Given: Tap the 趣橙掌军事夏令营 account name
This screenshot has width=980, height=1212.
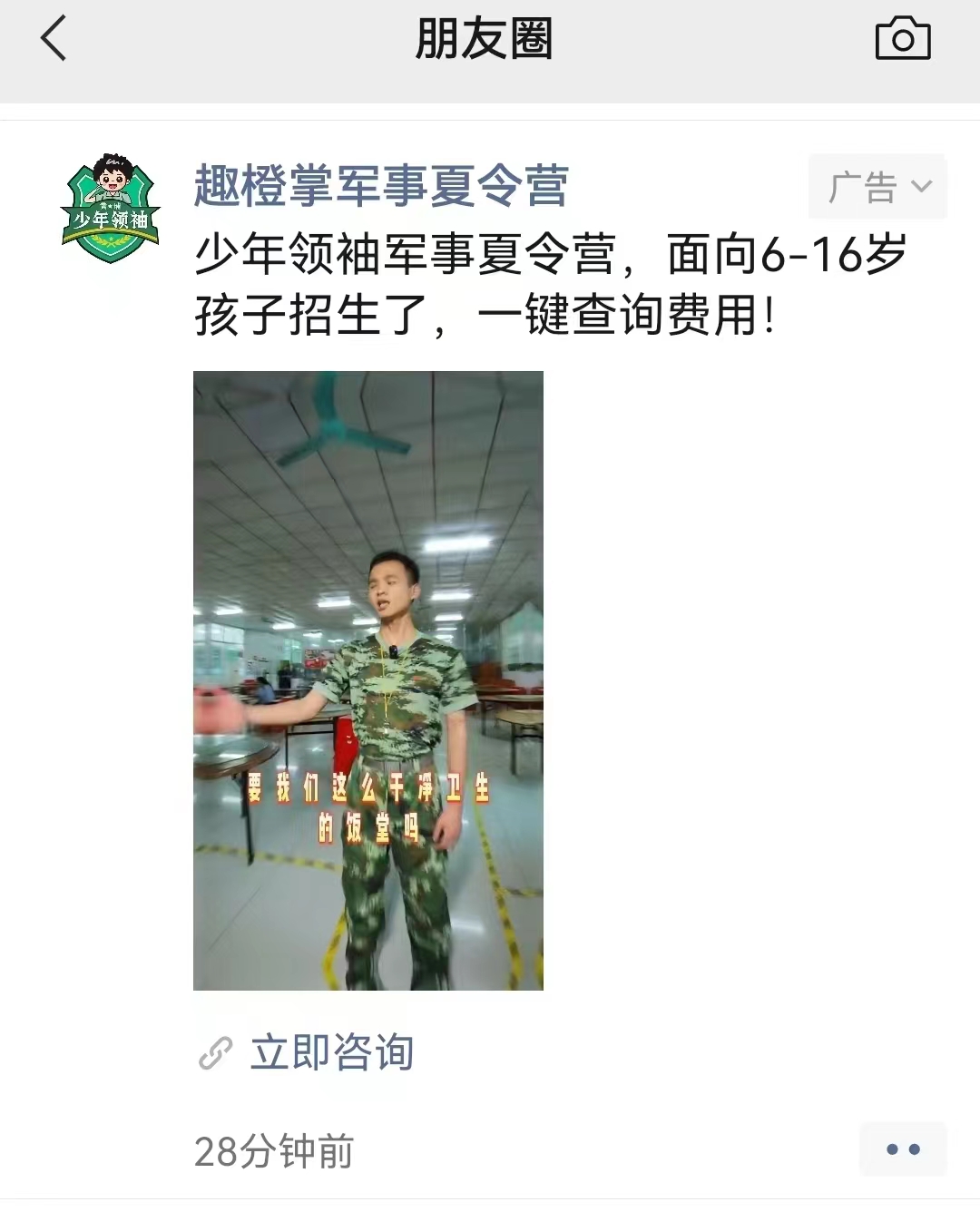Looking at the screenshot, I should click(381, 186).
